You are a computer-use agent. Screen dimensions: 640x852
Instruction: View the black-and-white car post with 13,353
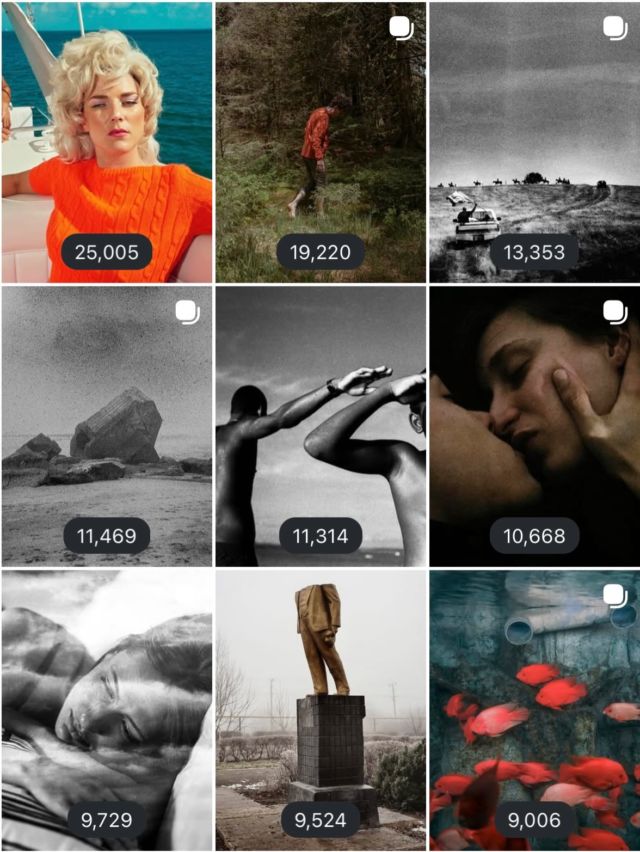tap(534, 142)
